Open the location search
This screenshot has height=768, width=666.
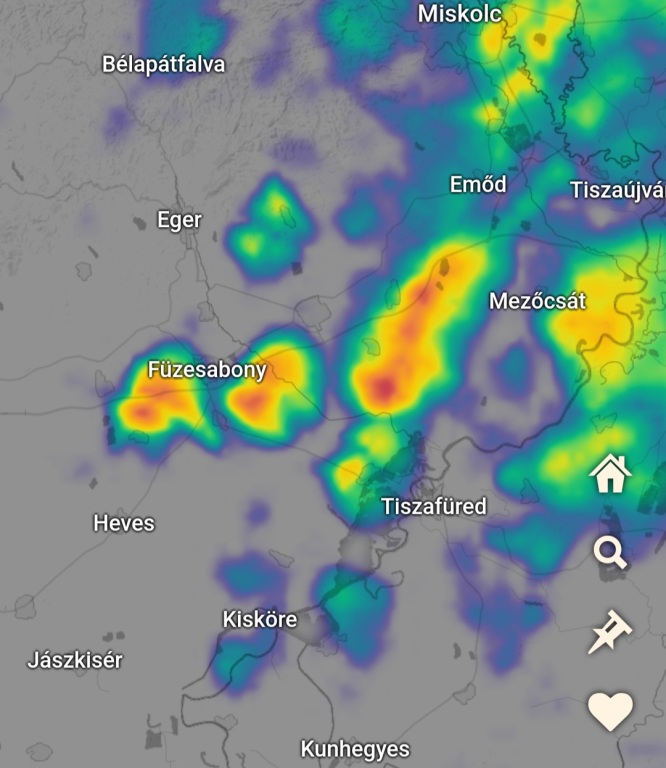tap(610, 551)
